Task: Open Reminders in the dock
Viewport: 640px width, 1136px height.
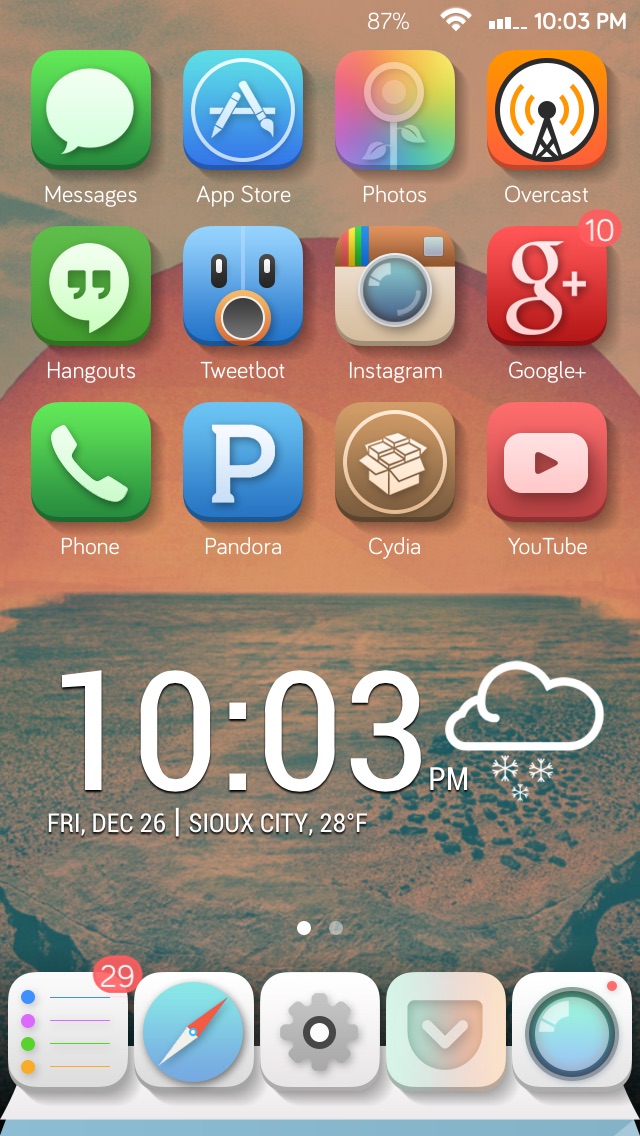Action: (67, 1032)
